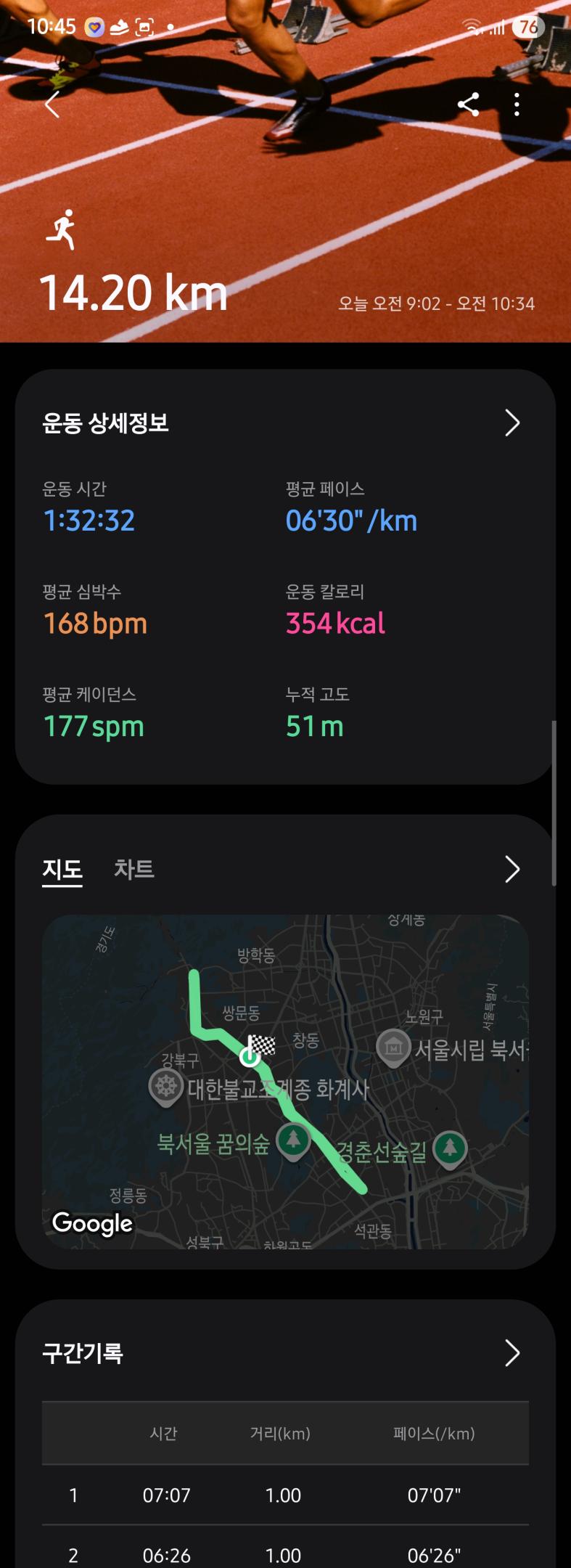The image size is (571, 1568).
Task: Open the share icon
Action: pyautogui.click(x=469, y=105)
